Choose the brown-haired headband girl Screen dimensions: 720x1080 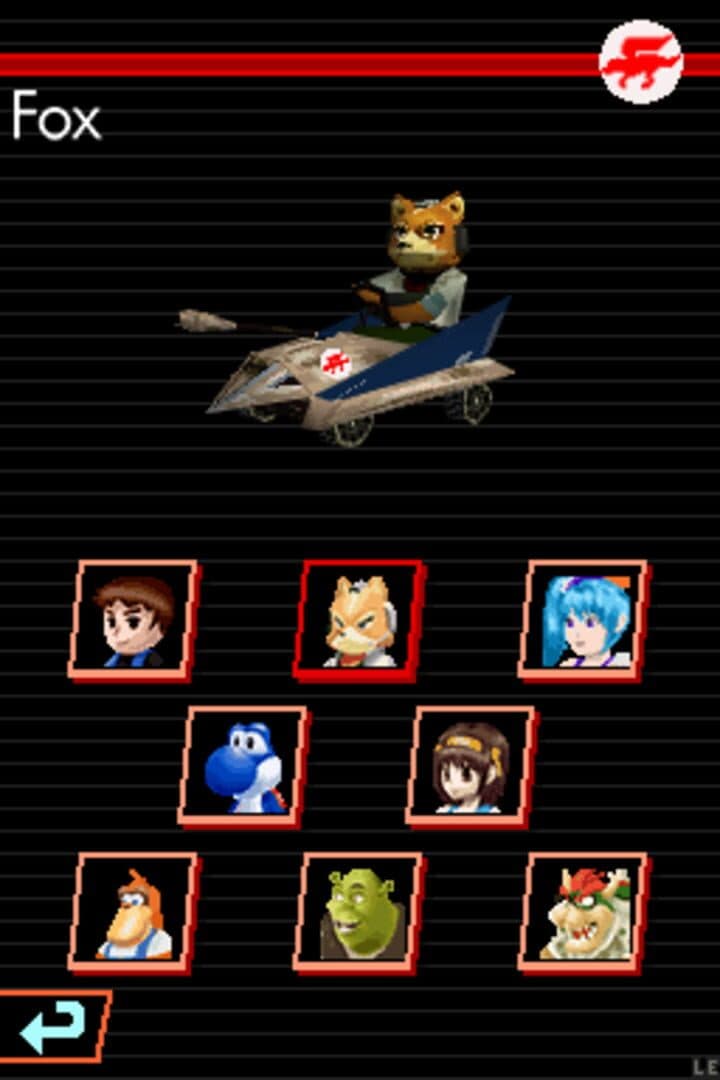[470, 767]
